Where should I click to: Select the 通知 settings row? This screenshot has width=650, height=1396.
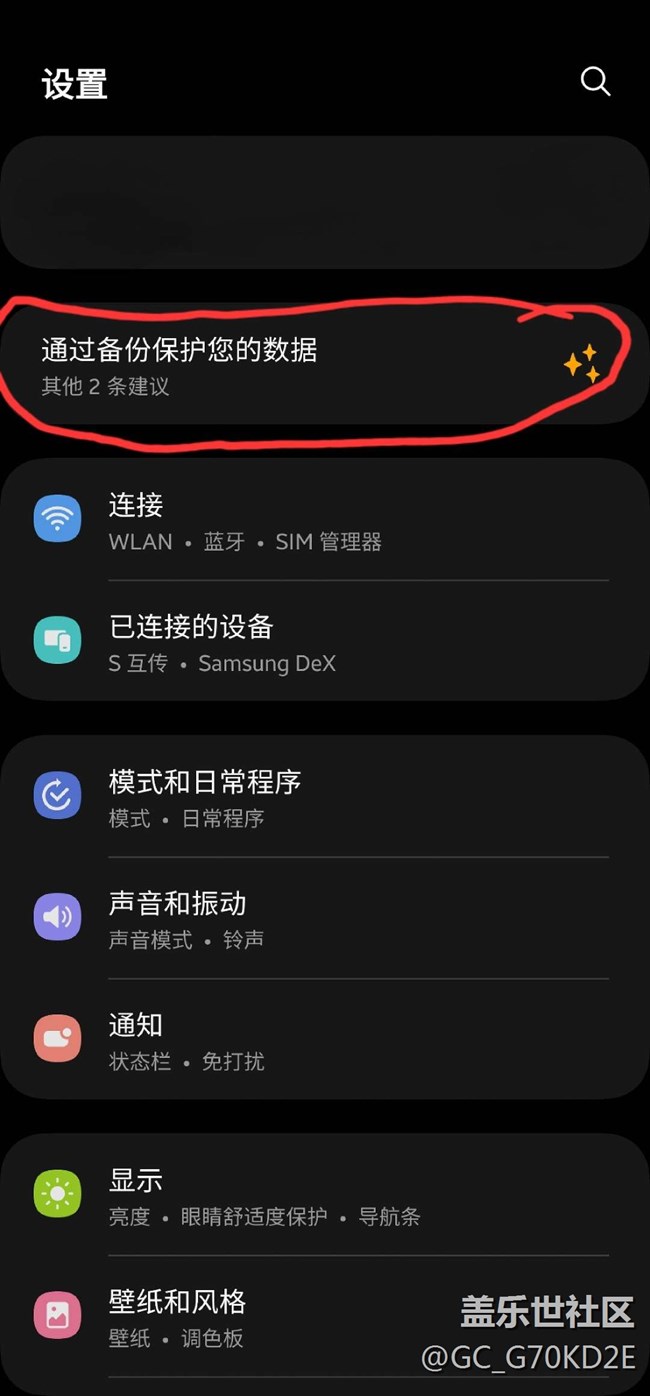click(325, 1040)
